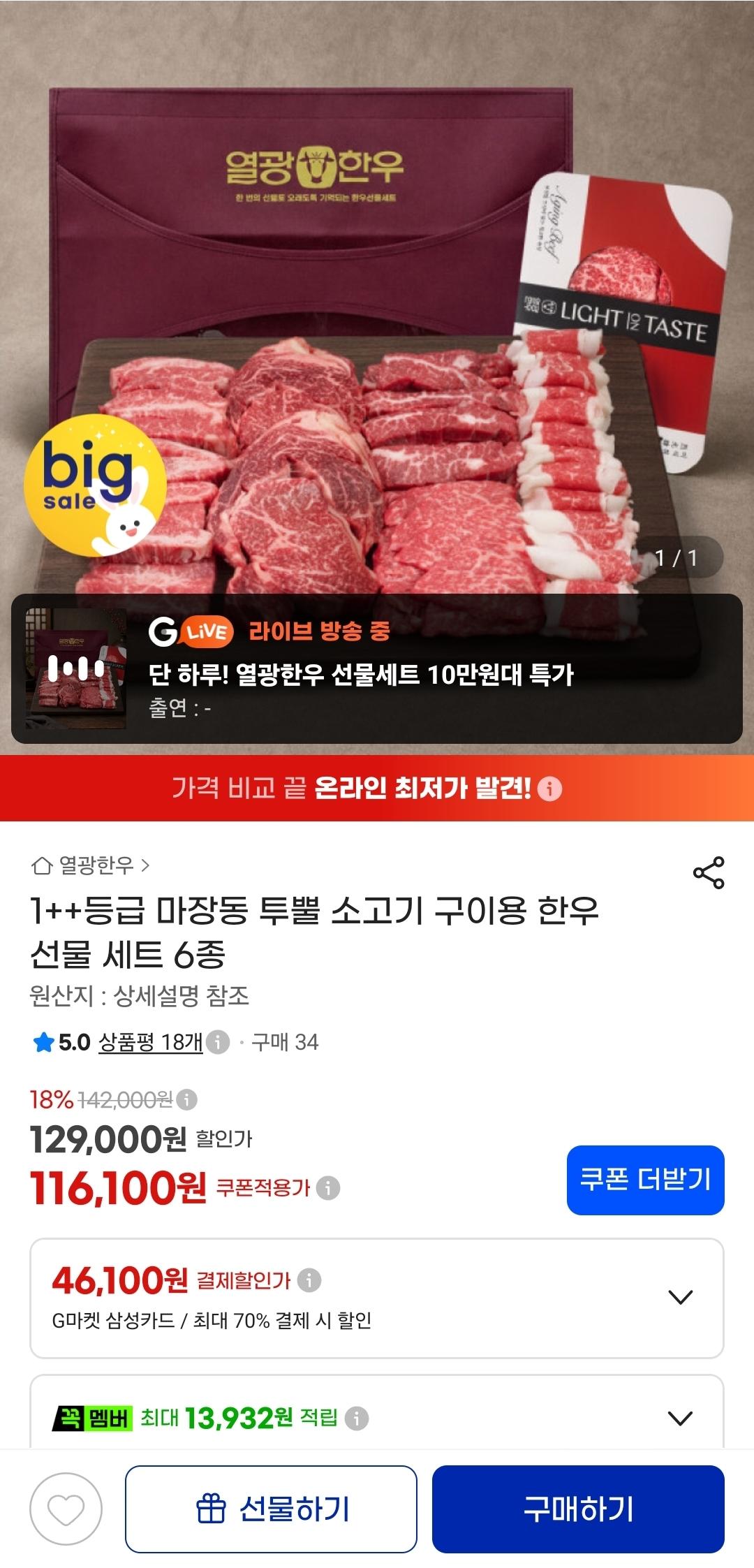Expand the 결제할인가 46,100원 card

tap(377, 1298)
